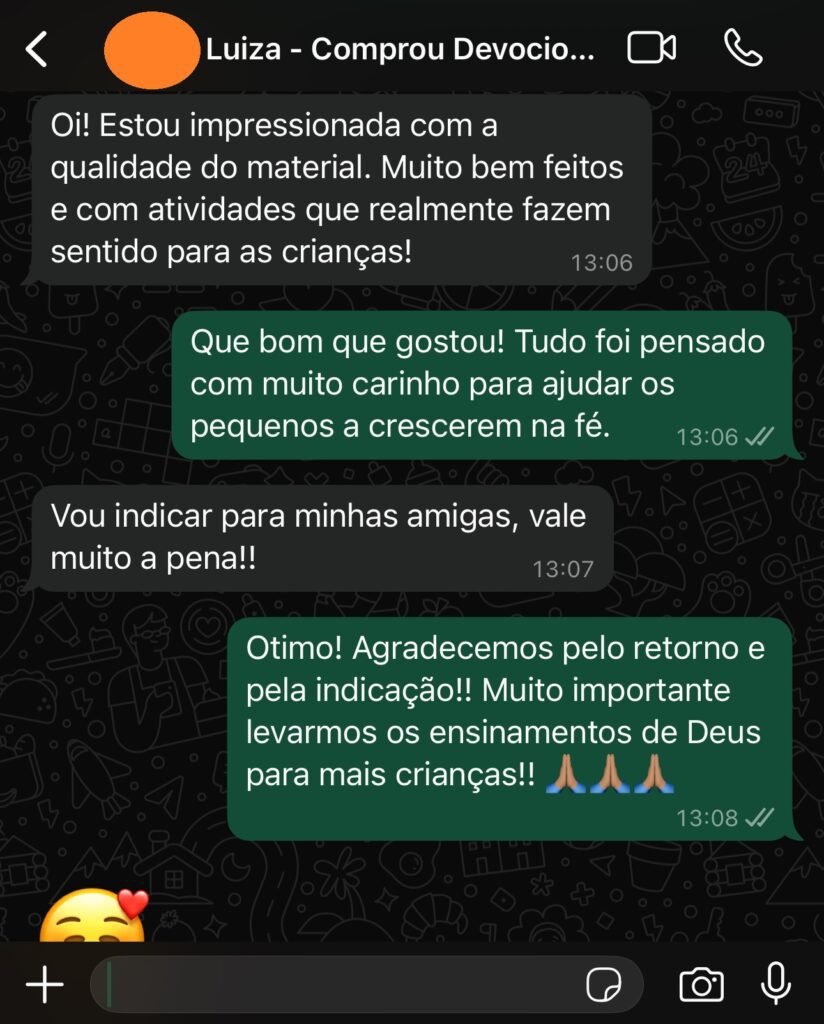824x1024 pixels.
Task: Open the sticker picker
Action: (602, 985)
